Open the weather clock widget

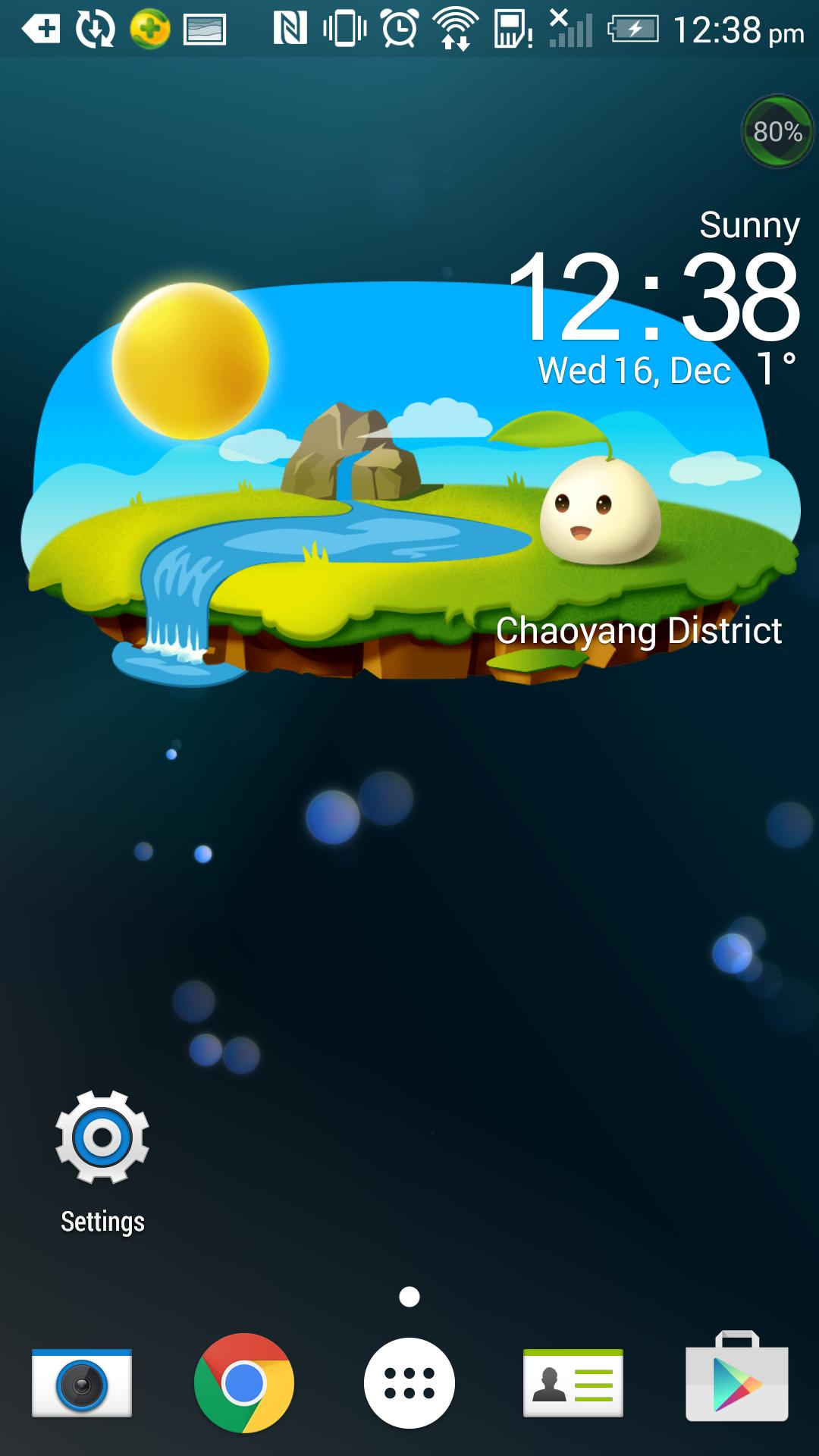coord(652,303)
